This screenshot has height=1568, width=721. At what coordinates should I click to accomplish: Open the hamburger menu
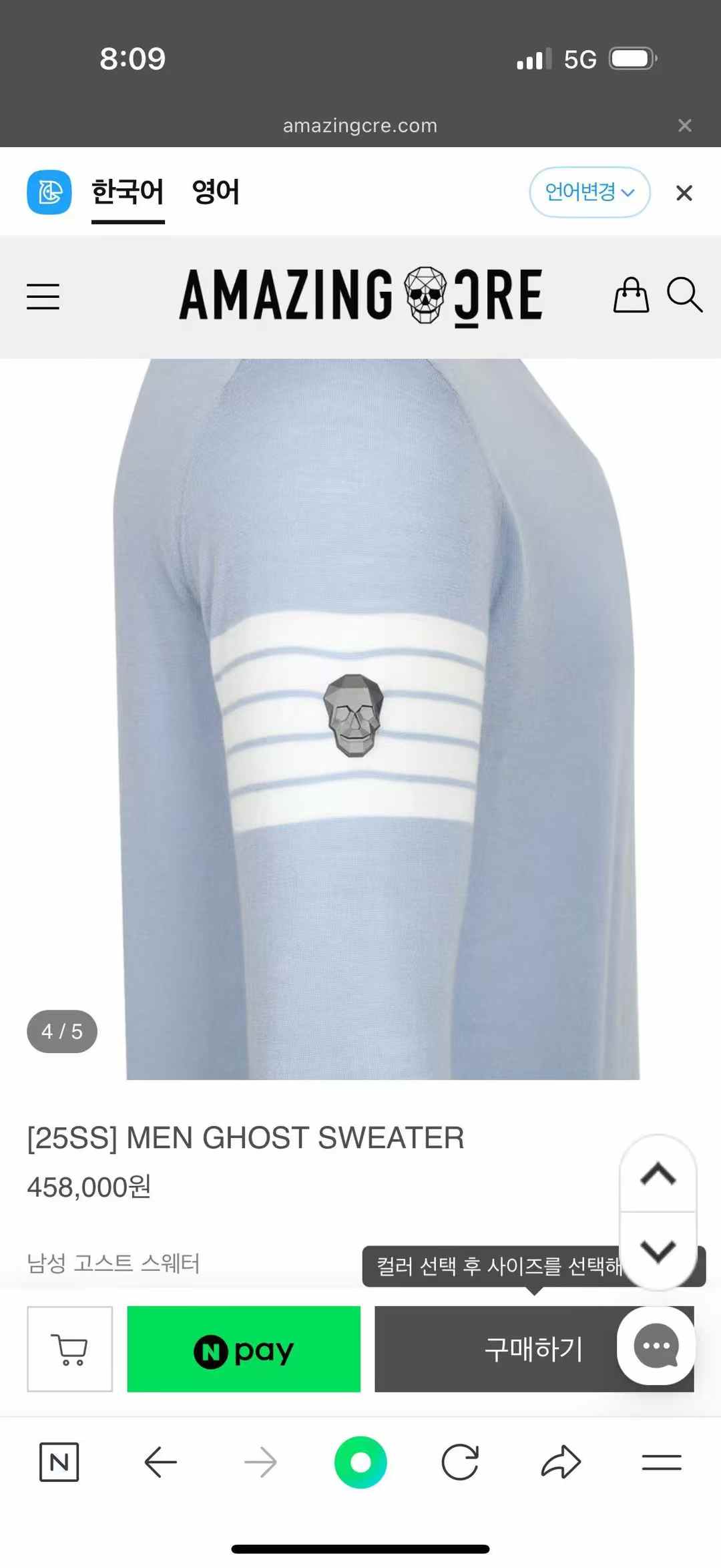click(43, 296)
